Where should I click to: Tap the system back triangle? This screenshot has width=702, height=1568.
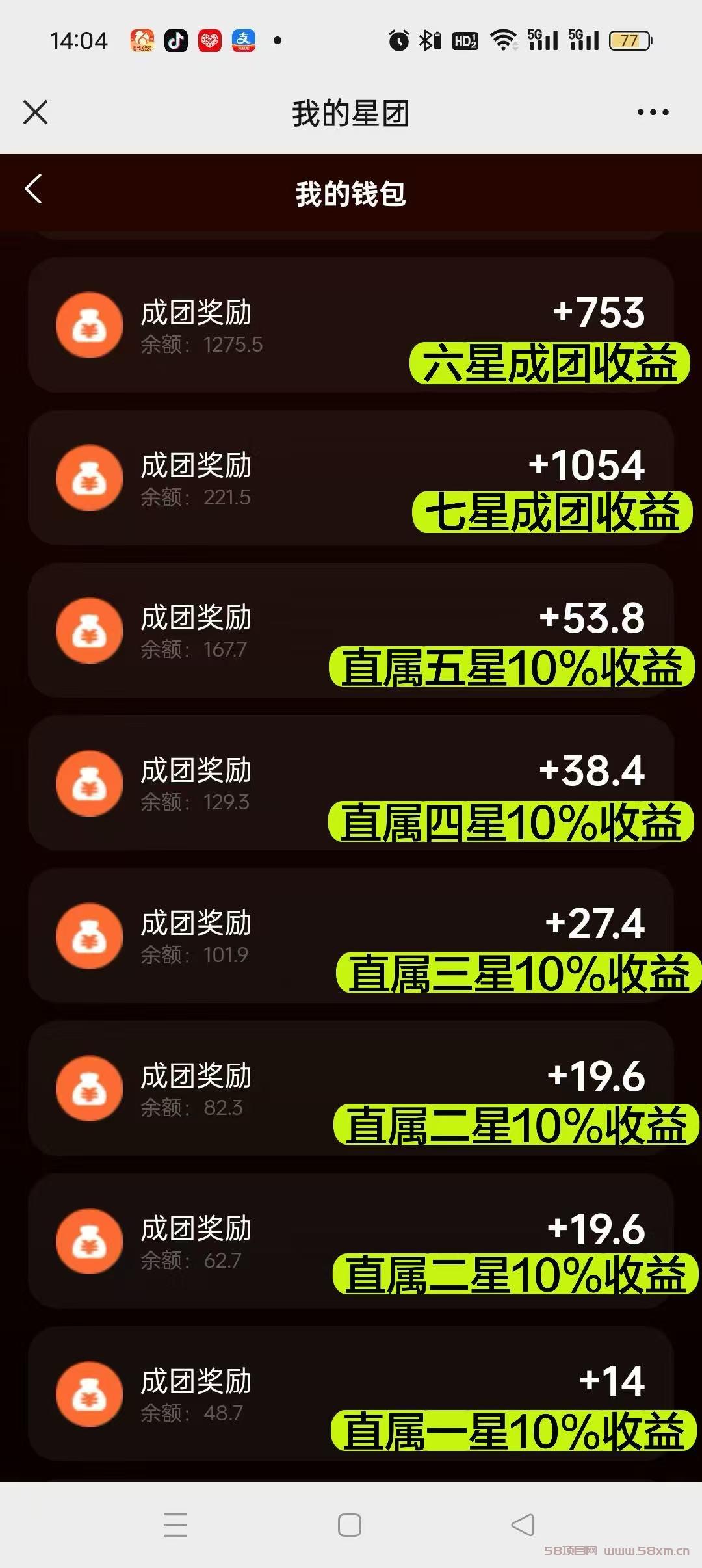(x=523, y=1525)
